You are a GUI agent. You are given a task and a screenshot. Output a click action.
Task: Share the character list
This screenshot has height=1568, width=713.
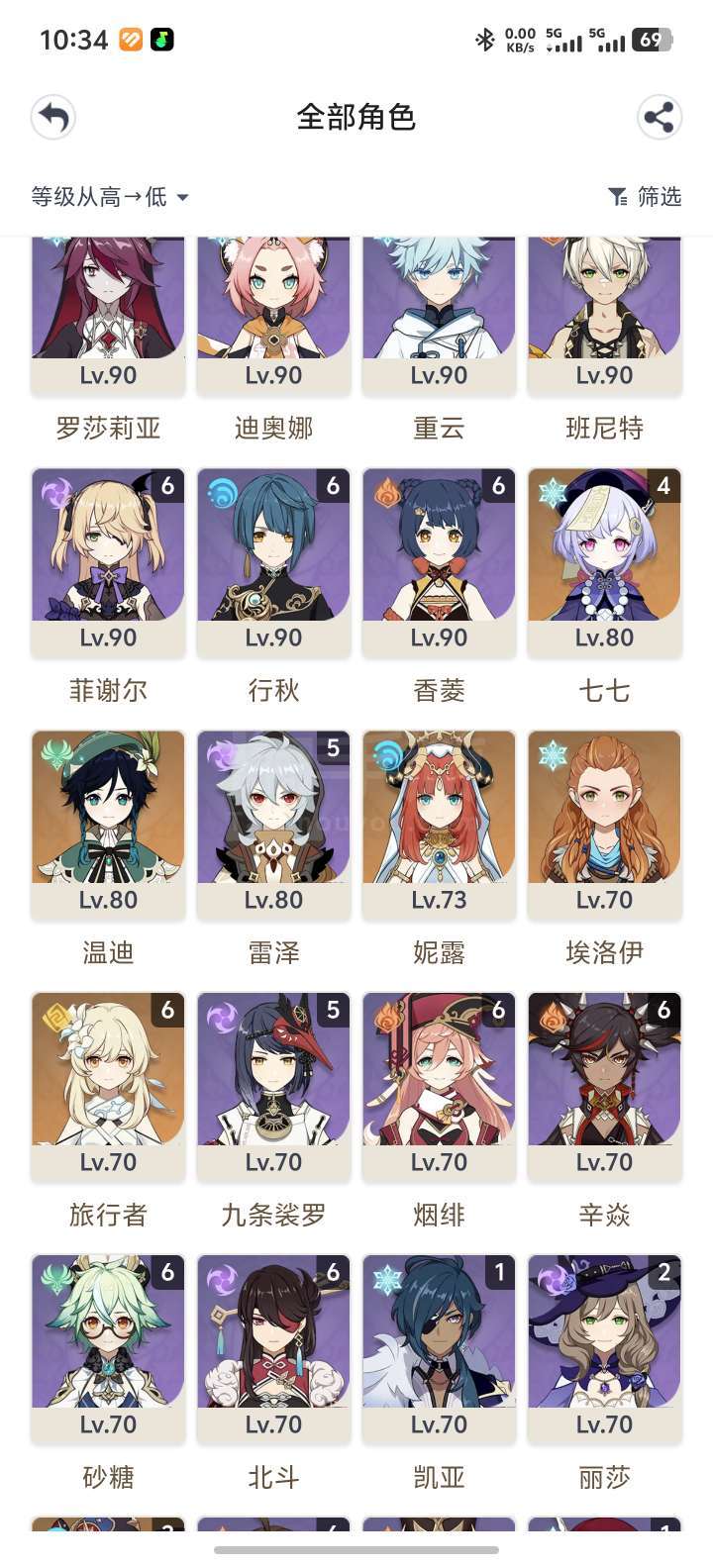tap(659, 118)
